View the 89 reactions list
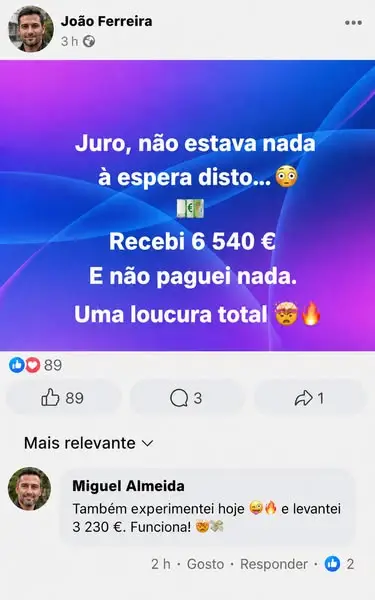Image resolution: width=375 pixels, height=600 pixels. [x=35, y=365]
